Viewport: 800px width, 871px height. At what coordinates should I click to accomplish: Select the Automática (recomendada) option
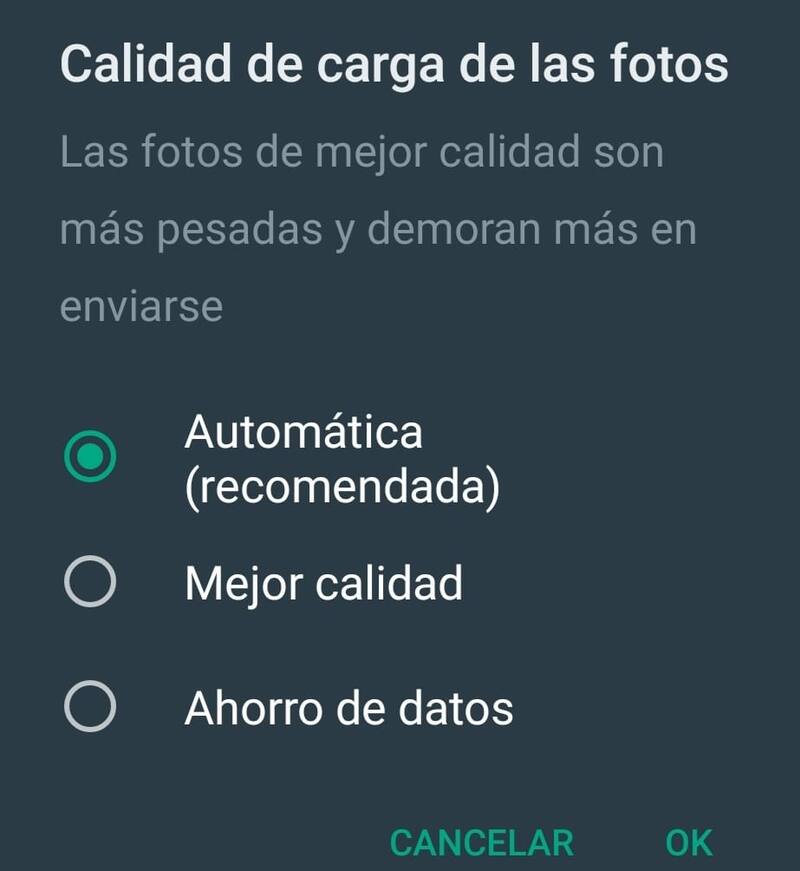point(90,459)
